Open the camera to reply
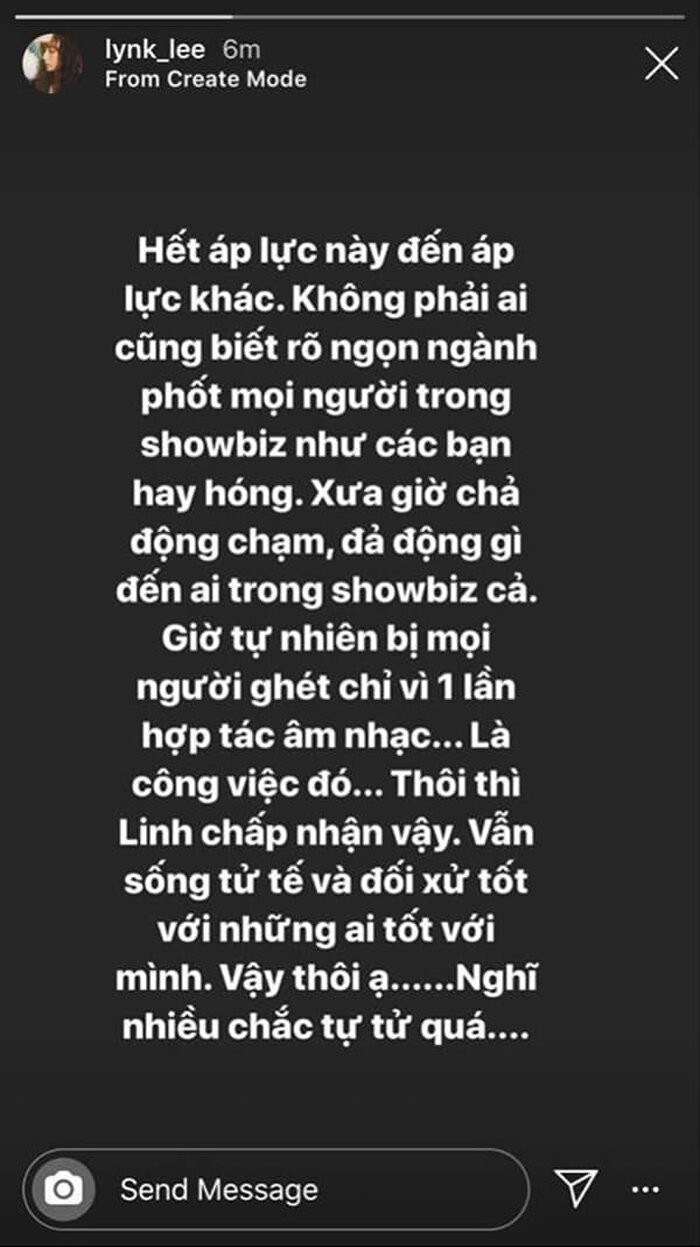700x1247 pixels. tap(64, 1189)
